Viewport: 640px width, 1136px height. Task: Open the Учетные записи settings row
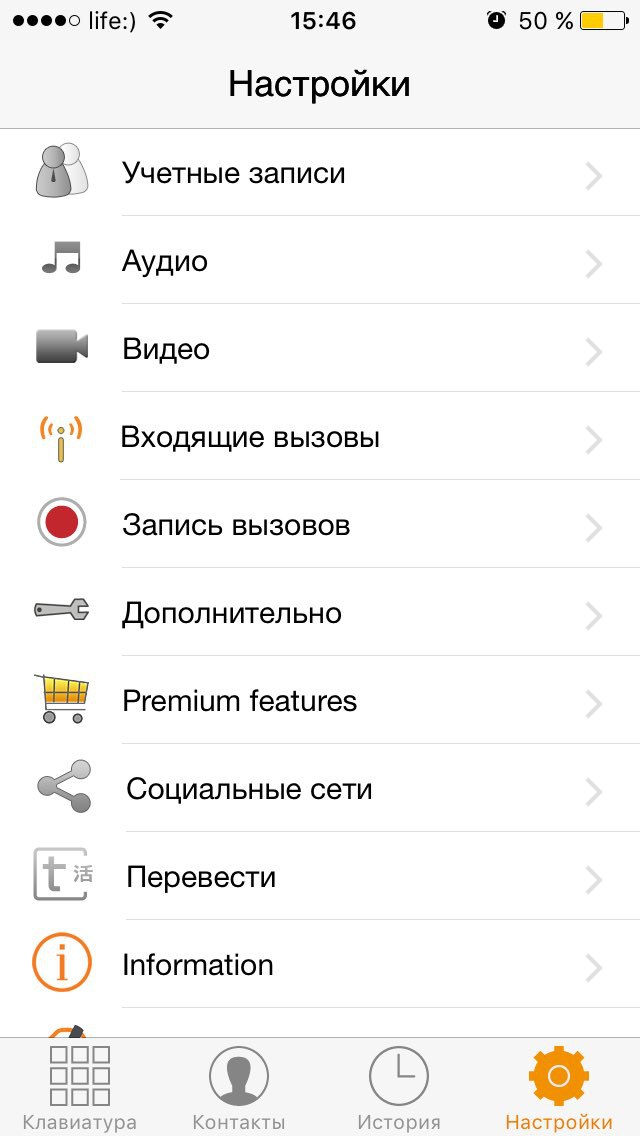320,174
